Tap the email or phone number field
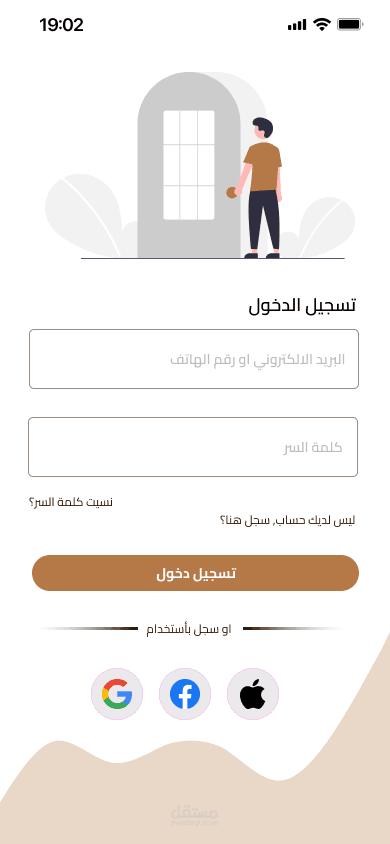Screen dimensions: 390x844 pyautogui.click(x=194, y=358)
